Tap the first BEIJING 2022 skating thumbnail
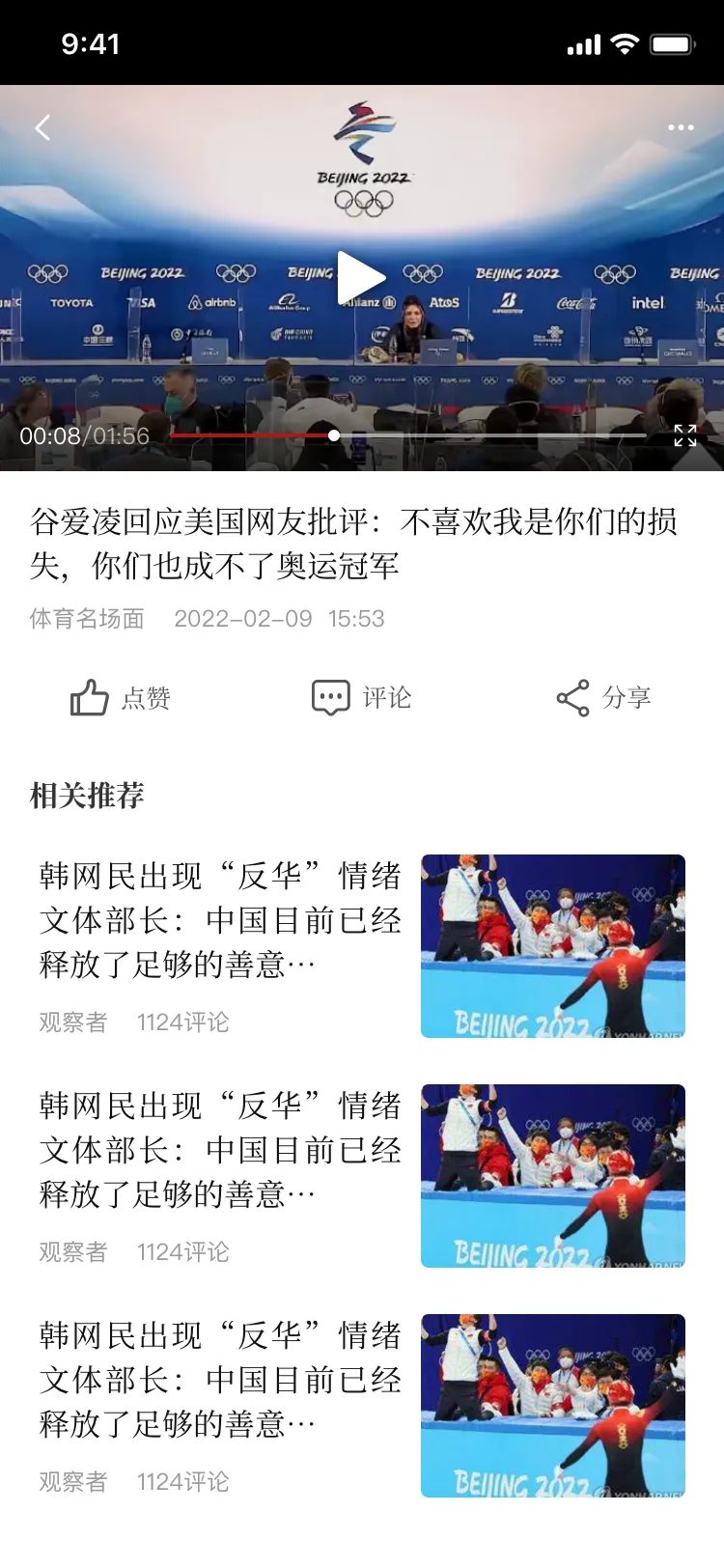This screenshot has height=1568, width=724. (551, 946)
